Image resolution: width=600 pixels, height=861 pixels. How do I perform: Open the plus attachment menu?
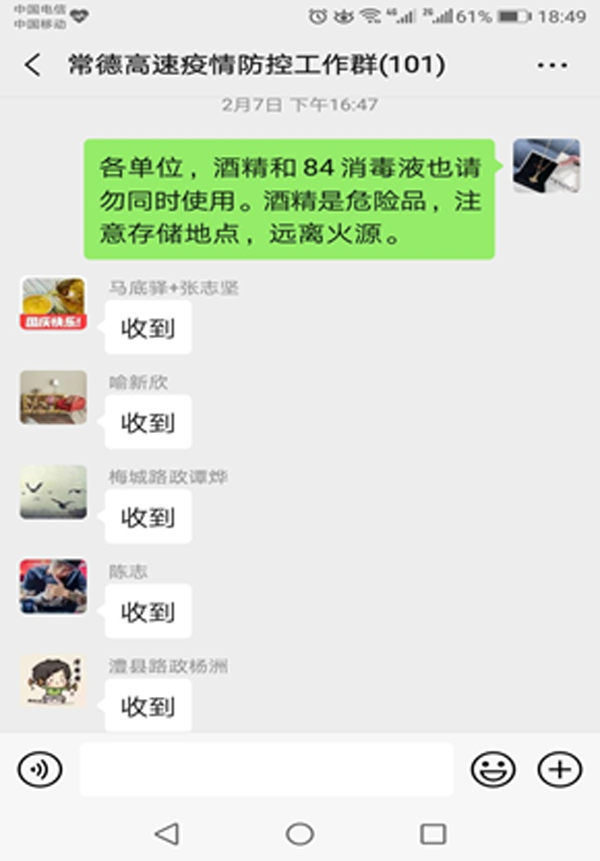click(x=559, y=769)
